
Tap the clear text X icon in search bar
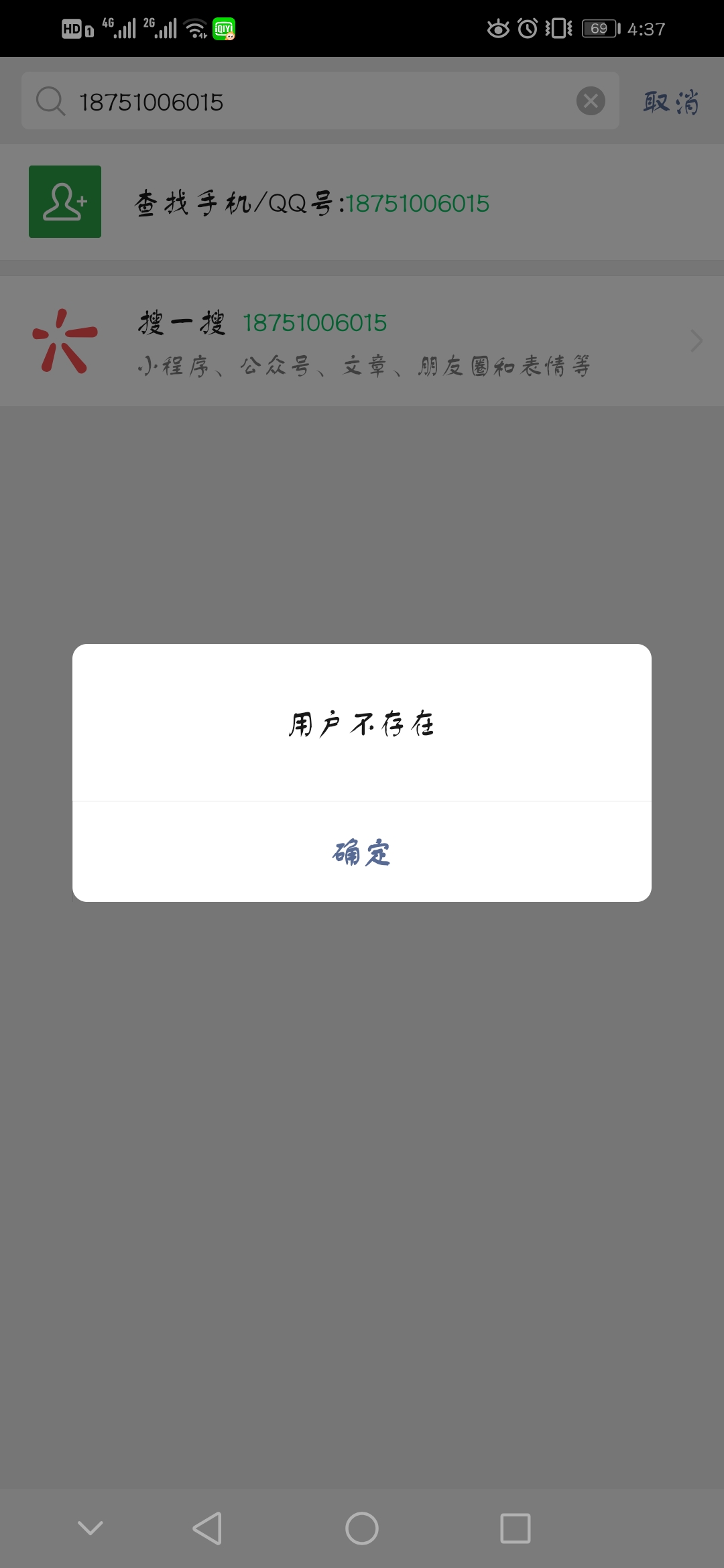point(590,101)
